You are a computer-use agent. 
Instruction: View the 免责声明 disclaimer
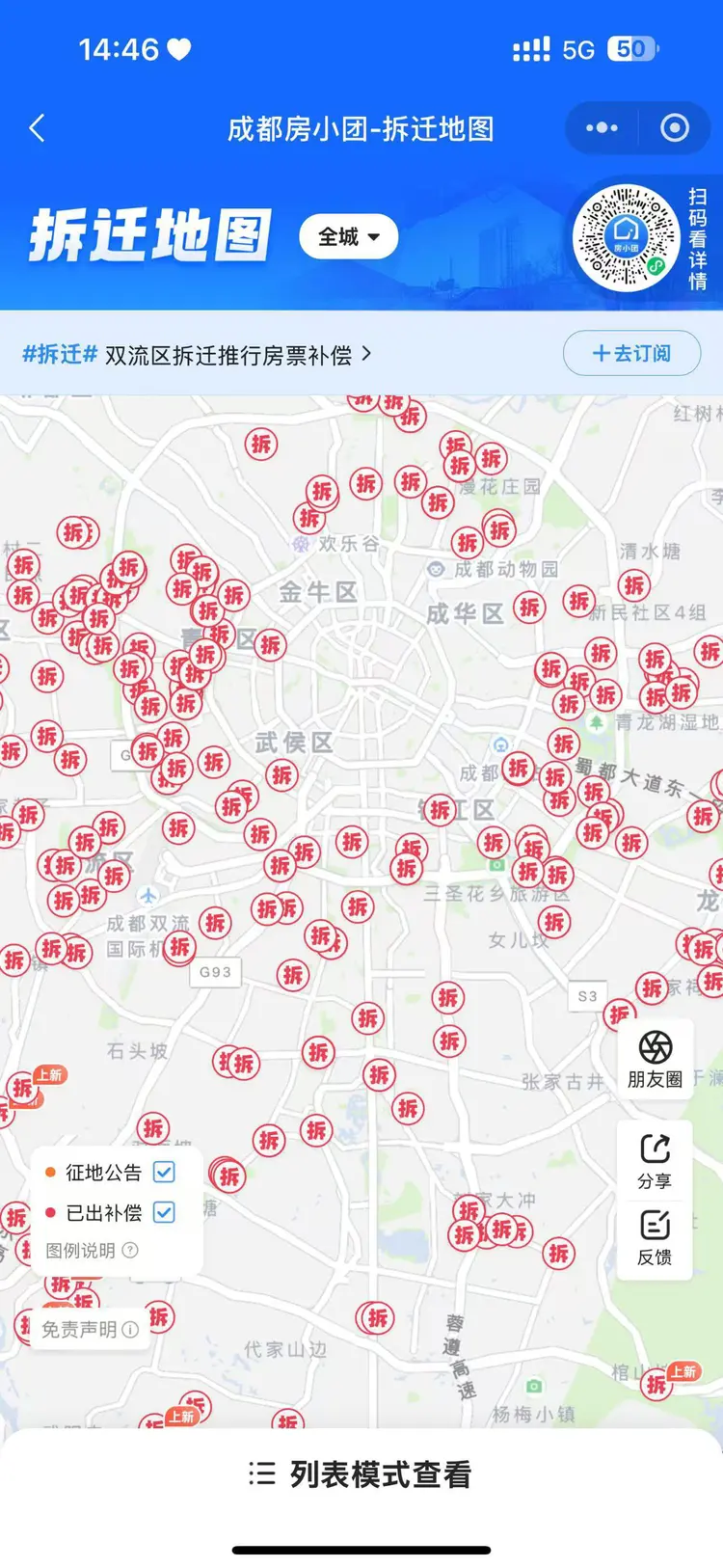[90, 1329]
